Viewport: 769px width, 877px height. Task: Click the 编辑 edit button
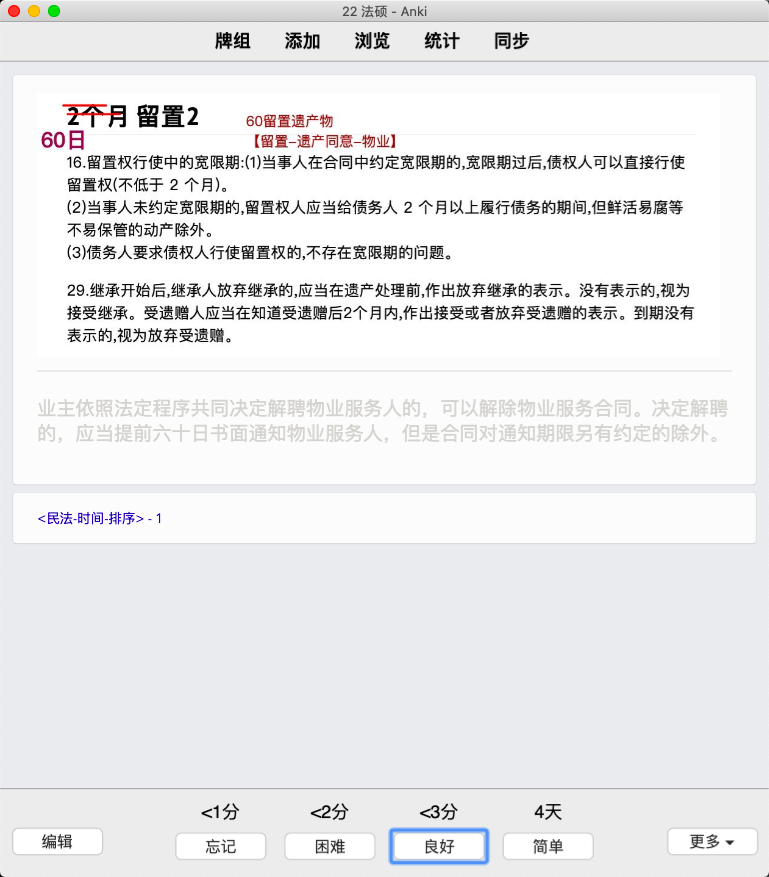(58, 842)
